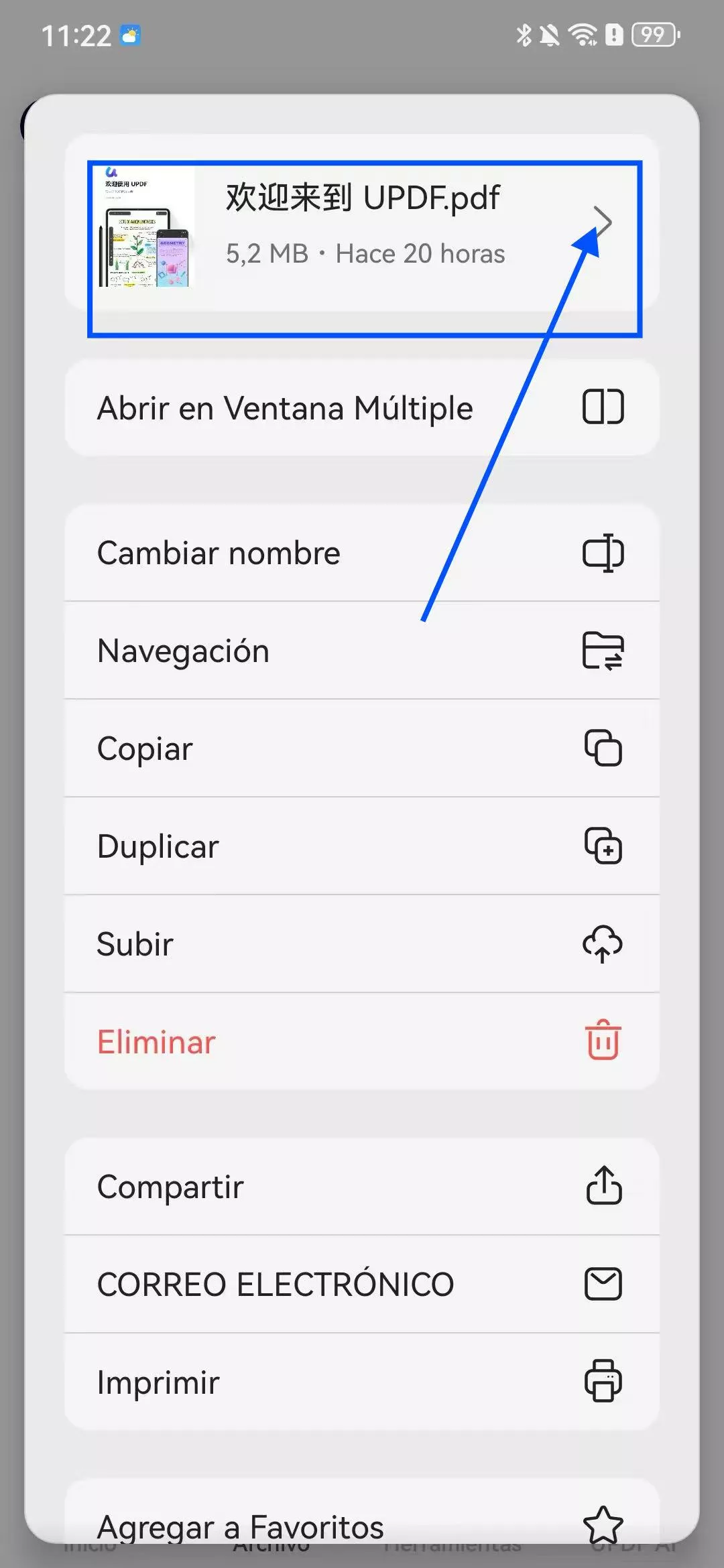Viewport: 724px width, 1568px height.
Task: Share the file via Compartir
Action: 362,1187
